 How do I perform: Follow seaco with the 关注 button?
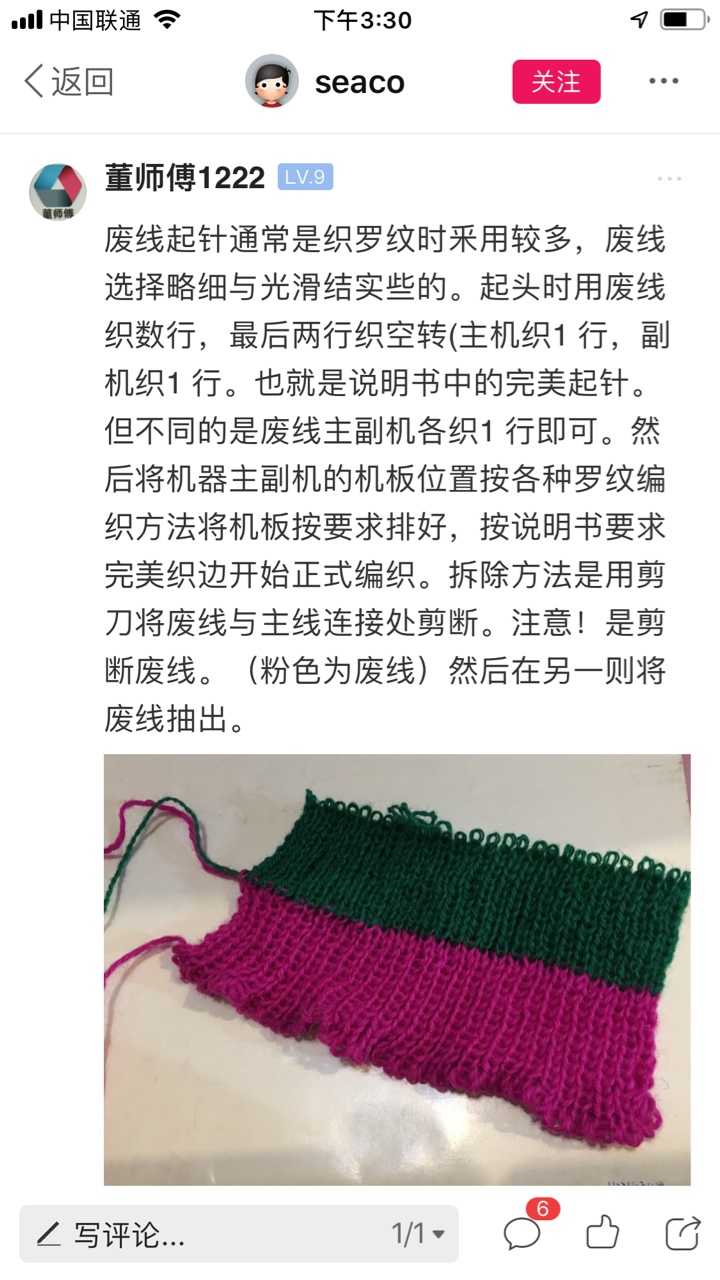[x=556, y=82]
